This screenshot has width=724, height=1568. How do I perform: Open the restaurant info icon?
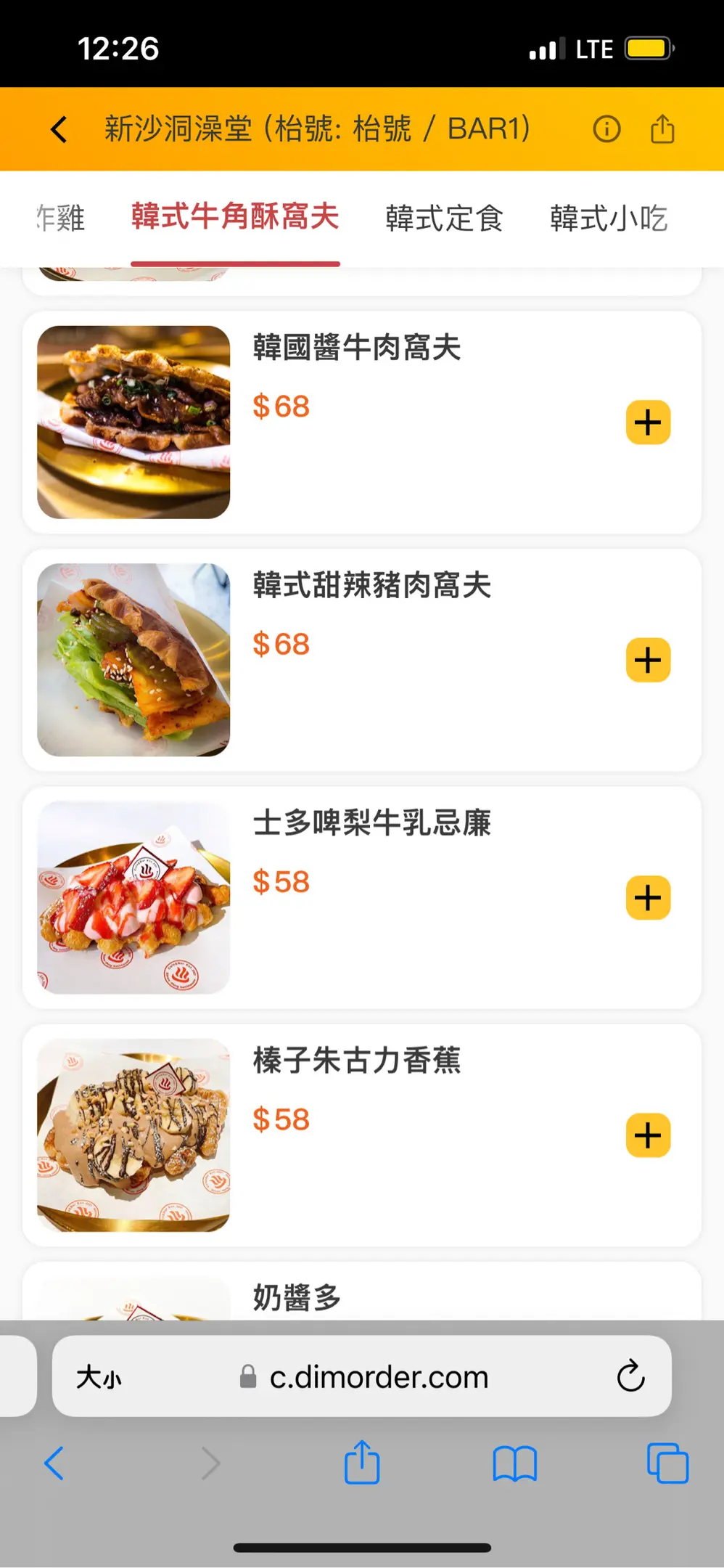tap(606, 129)
